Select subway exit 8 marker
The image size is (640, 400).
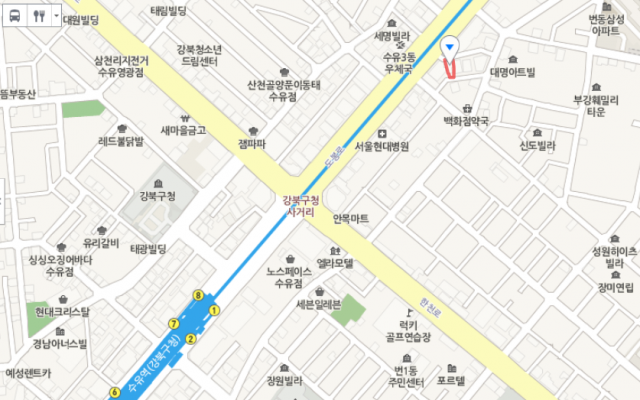click(x=198, y=295)
